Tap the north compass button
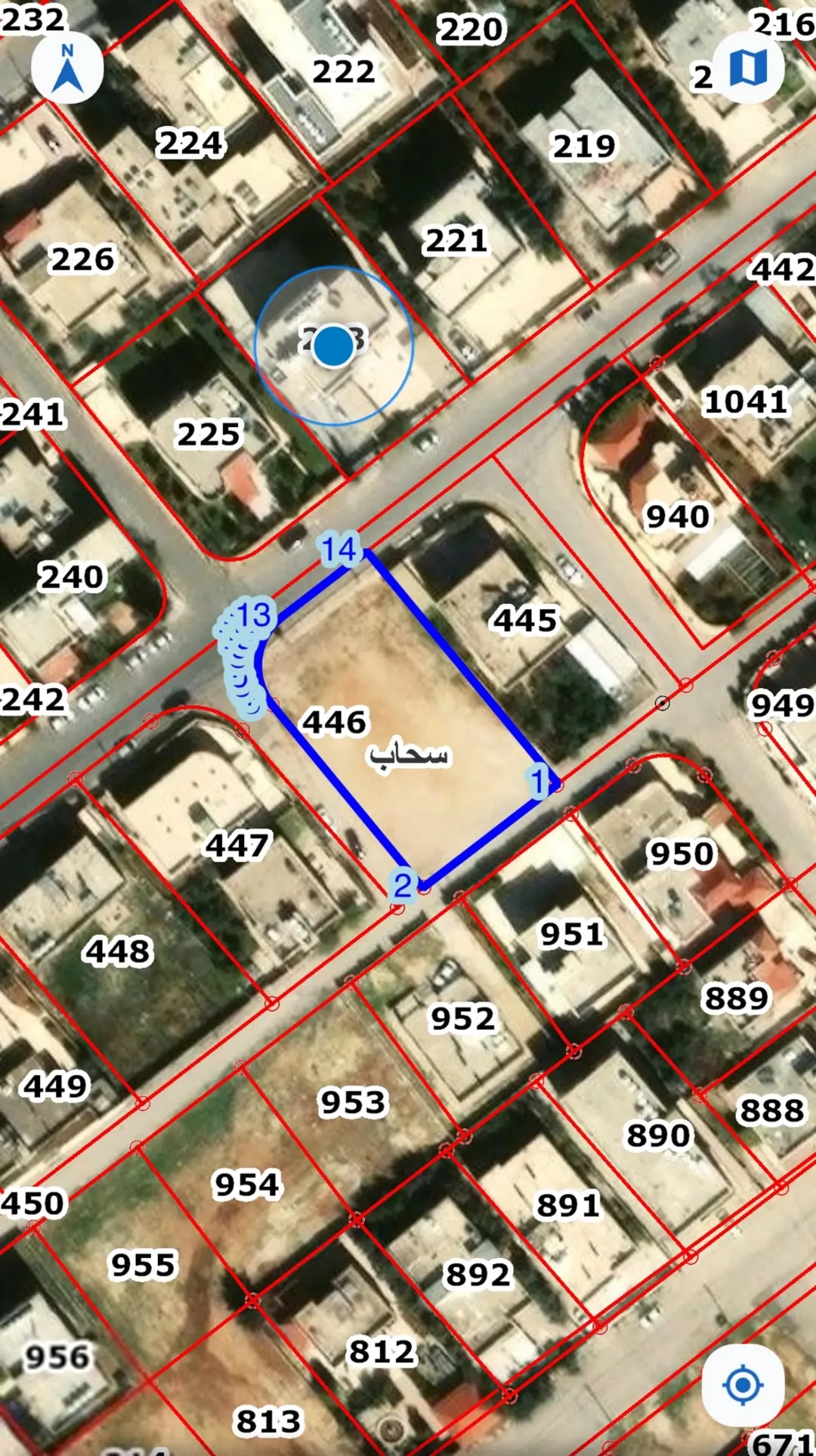Screen dimensions: 816x1456 [67, 67]
